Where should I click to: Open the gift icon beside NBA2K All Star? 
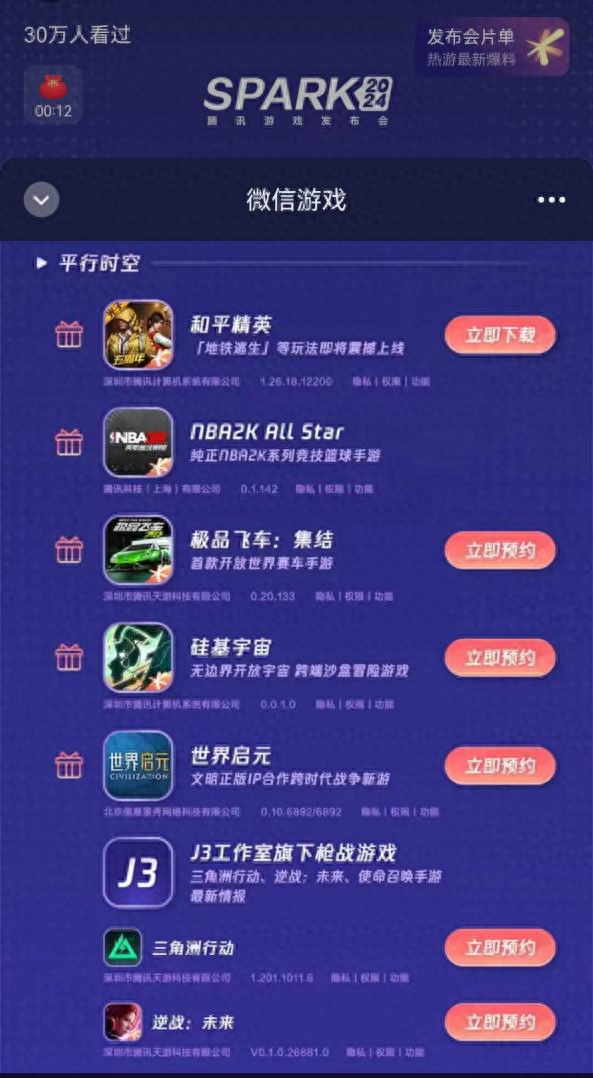pyautogui.click(x=69, y=442)
